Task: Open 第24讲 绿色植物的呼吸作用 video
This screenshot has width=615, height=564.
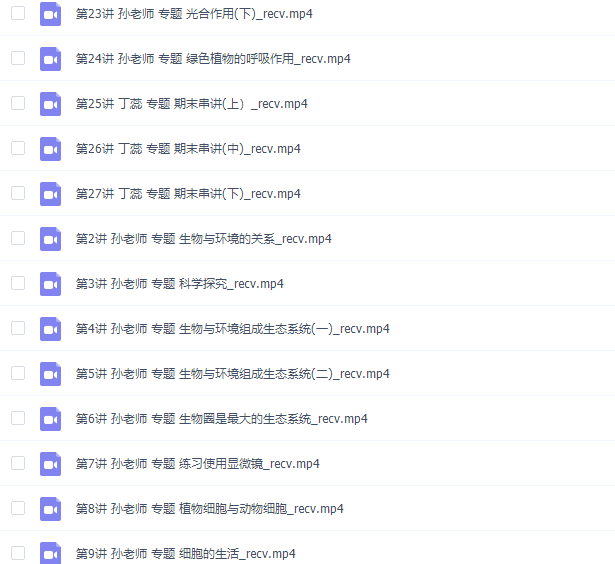Action: click(213, 59)
